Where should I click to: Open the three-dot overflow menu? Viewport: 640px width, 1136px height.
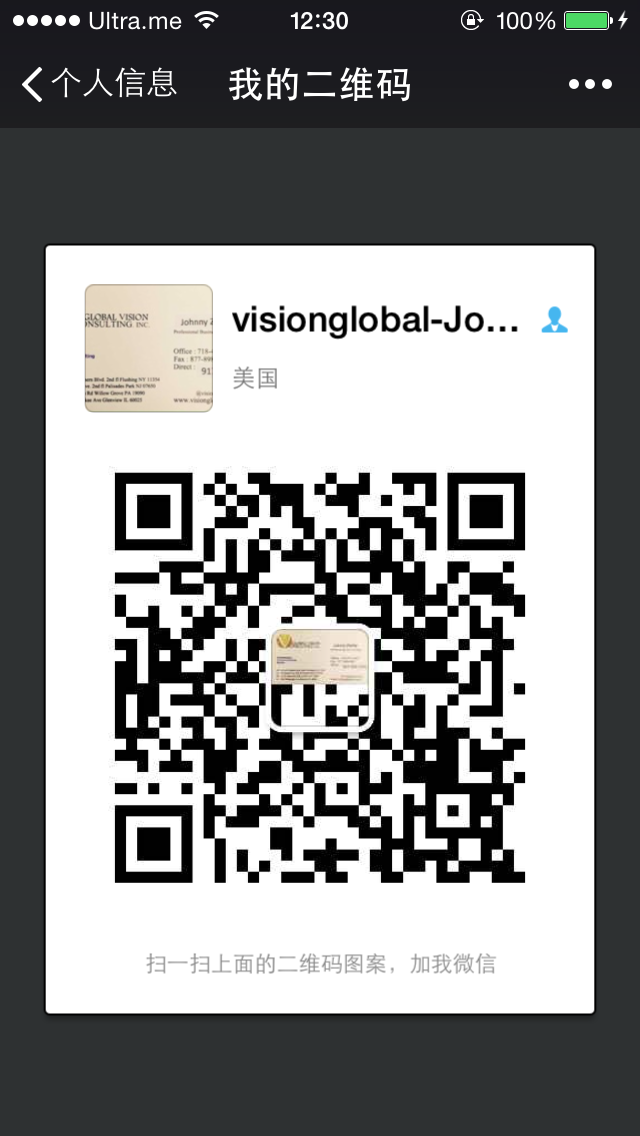point(590,85)
